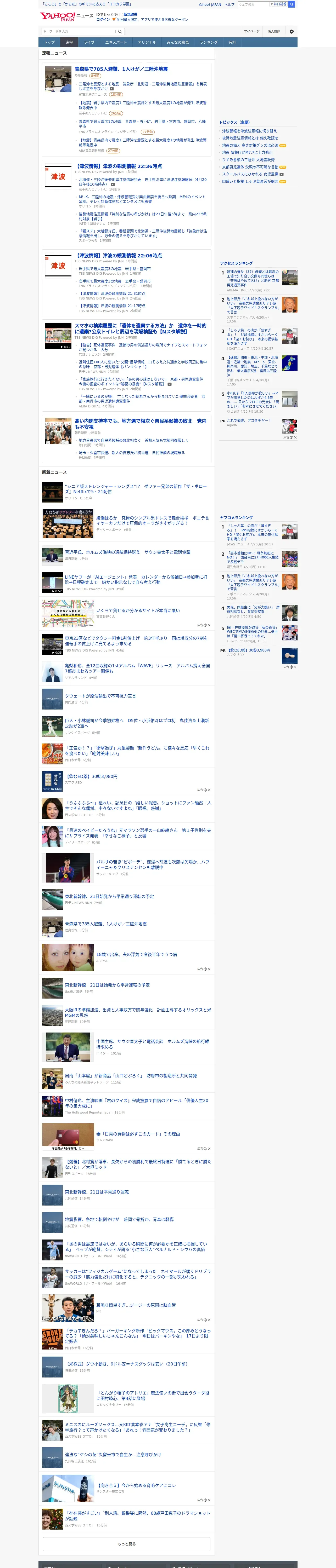Open マイページ

[x=251, y=32]
